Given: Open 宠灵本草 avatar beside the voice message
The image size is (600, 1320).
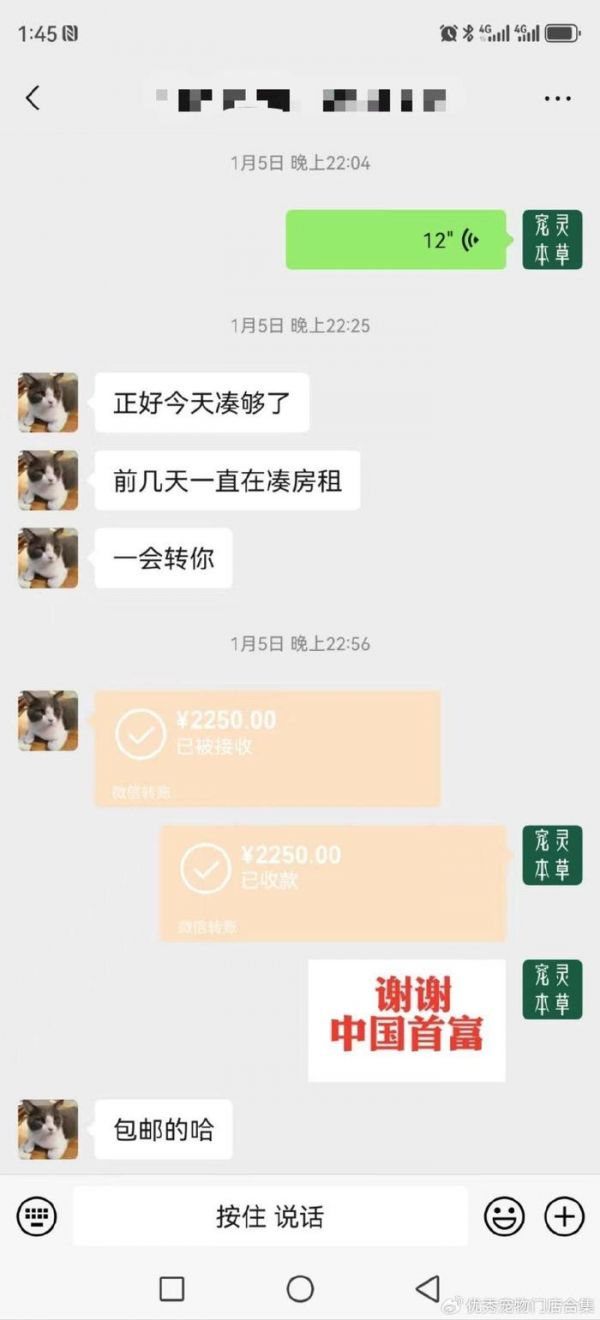Looking at the screenshot, I should [x=552, y=240].
